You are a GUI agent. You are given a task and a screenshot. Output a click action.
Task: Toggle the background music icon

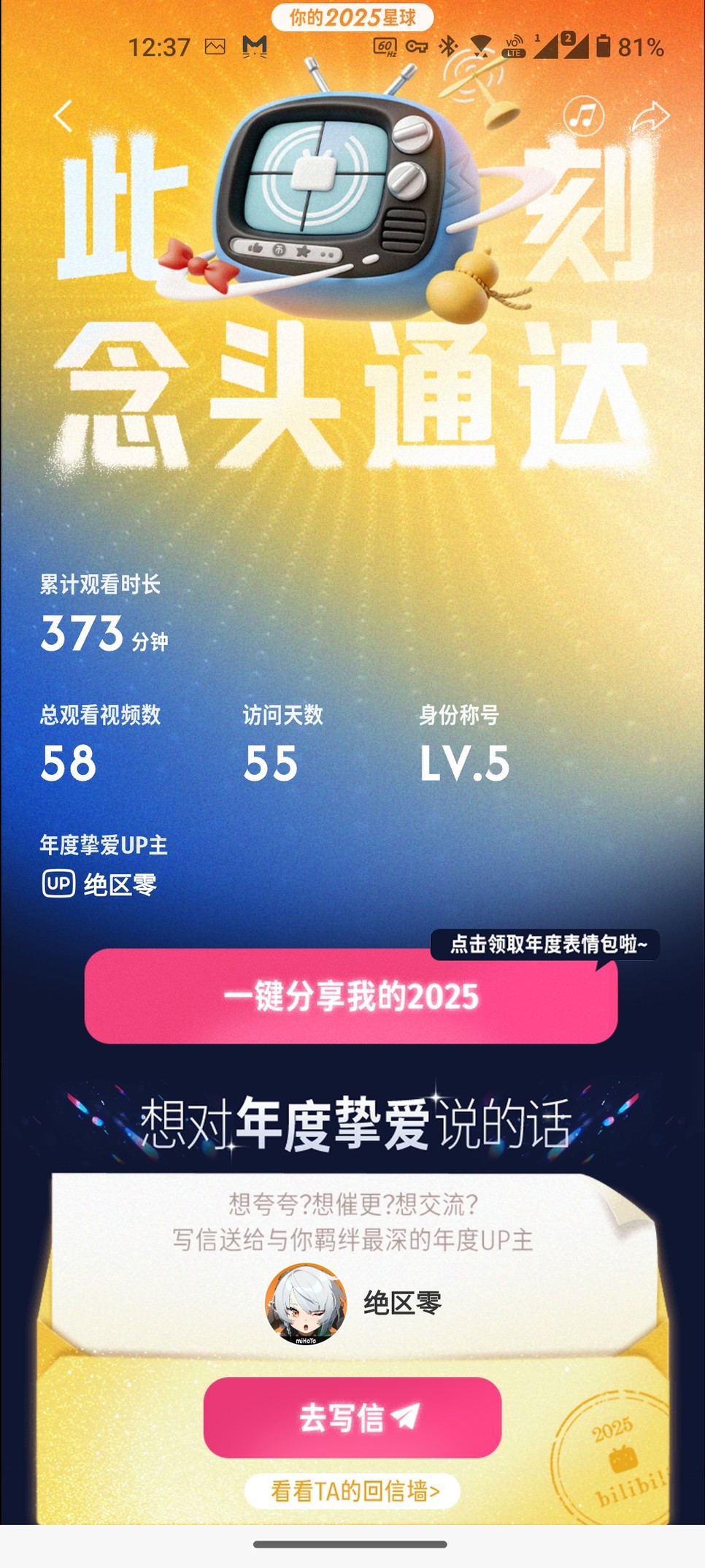click(x=583, y=115)
